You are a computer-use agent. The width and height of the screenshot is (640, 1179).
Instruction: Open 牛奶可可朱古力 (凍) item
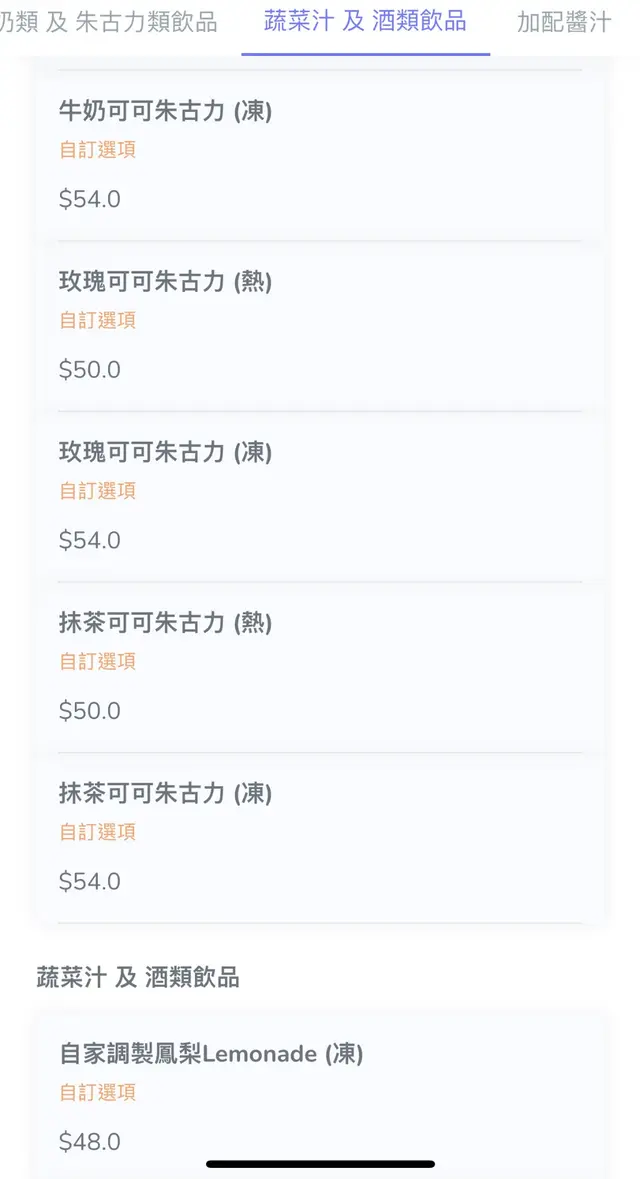coord(320,155)
